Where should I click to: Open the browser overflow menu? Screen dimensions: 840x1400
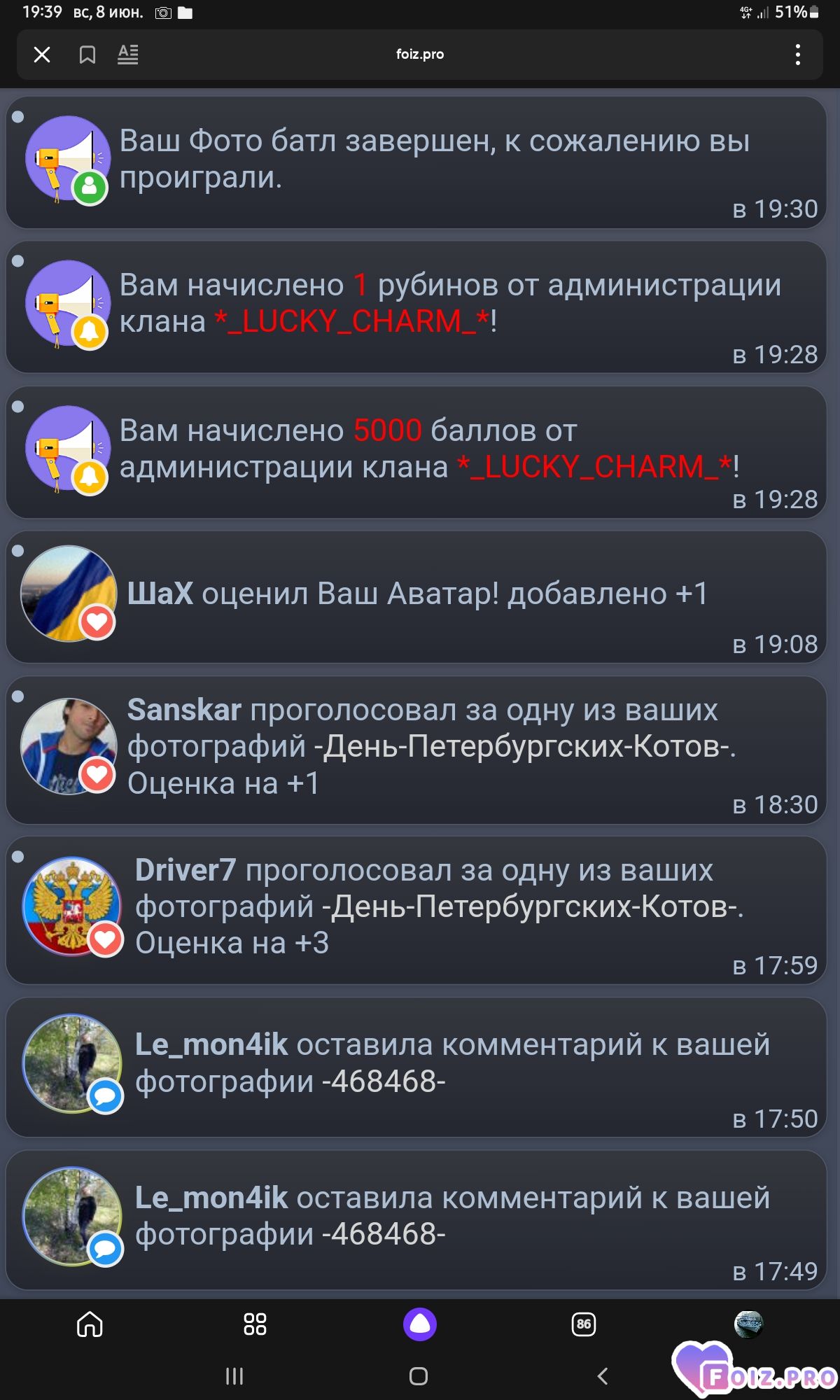coord(797,55)
